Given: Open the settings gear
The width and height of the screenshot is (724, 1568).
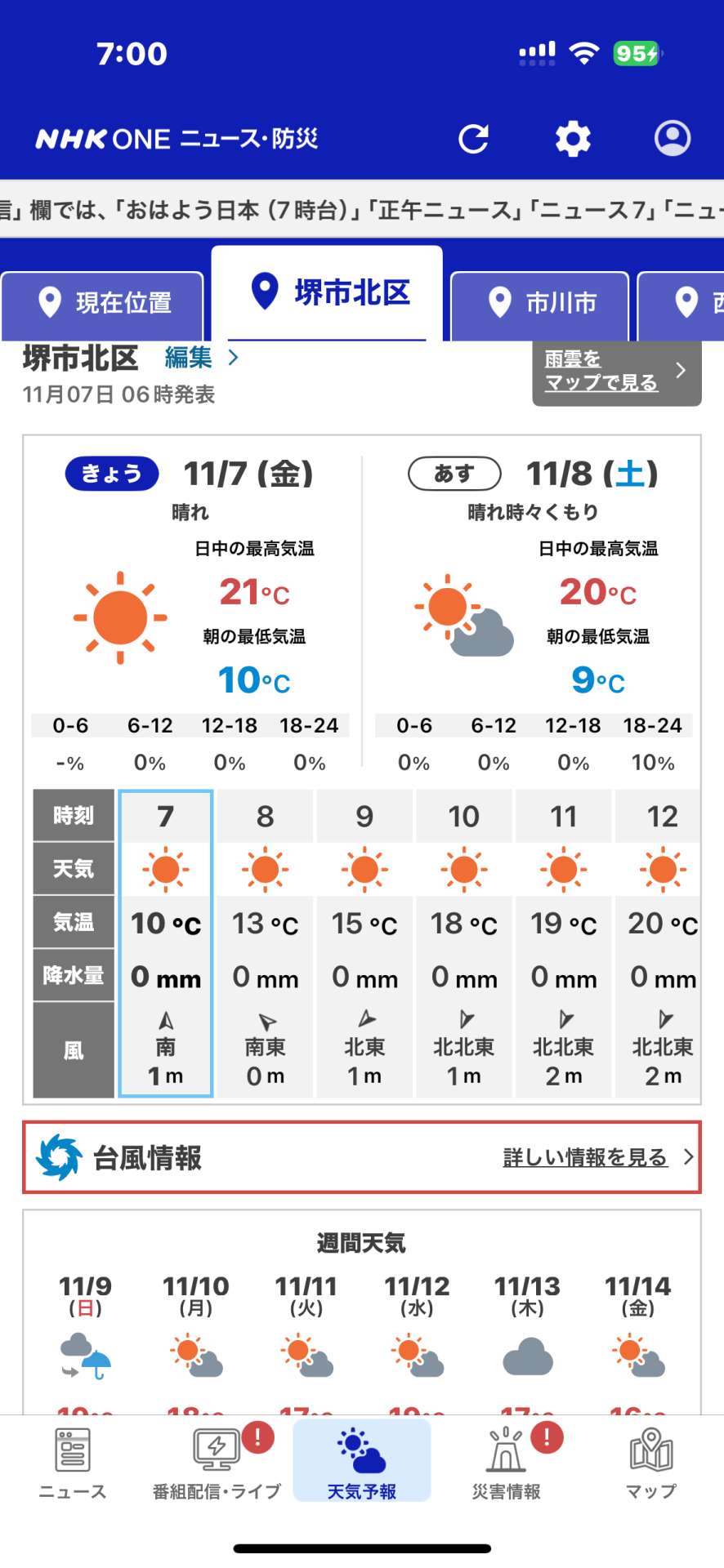Looking at the screenshot, I should (573, 139).
